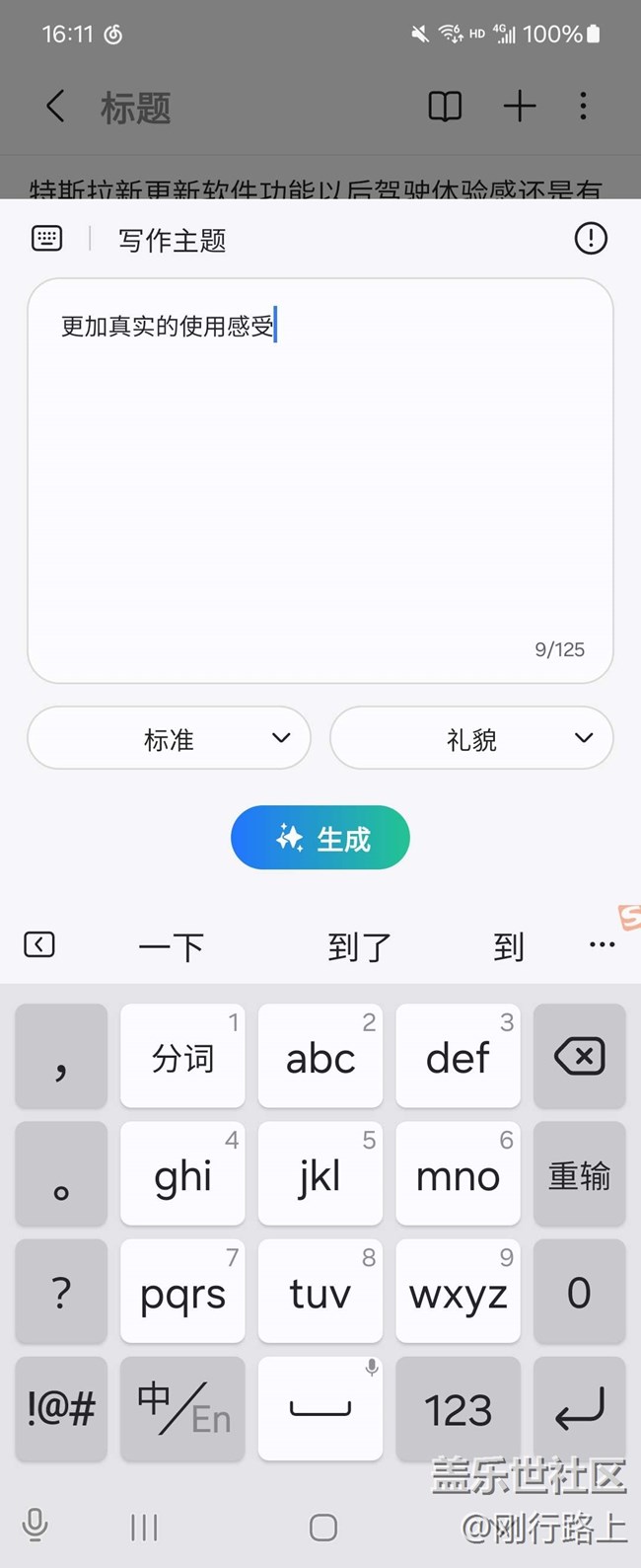This screenshot has height=1568, width=641.
Task: Hit the backspace key
Action: [x=579, y=1057]
